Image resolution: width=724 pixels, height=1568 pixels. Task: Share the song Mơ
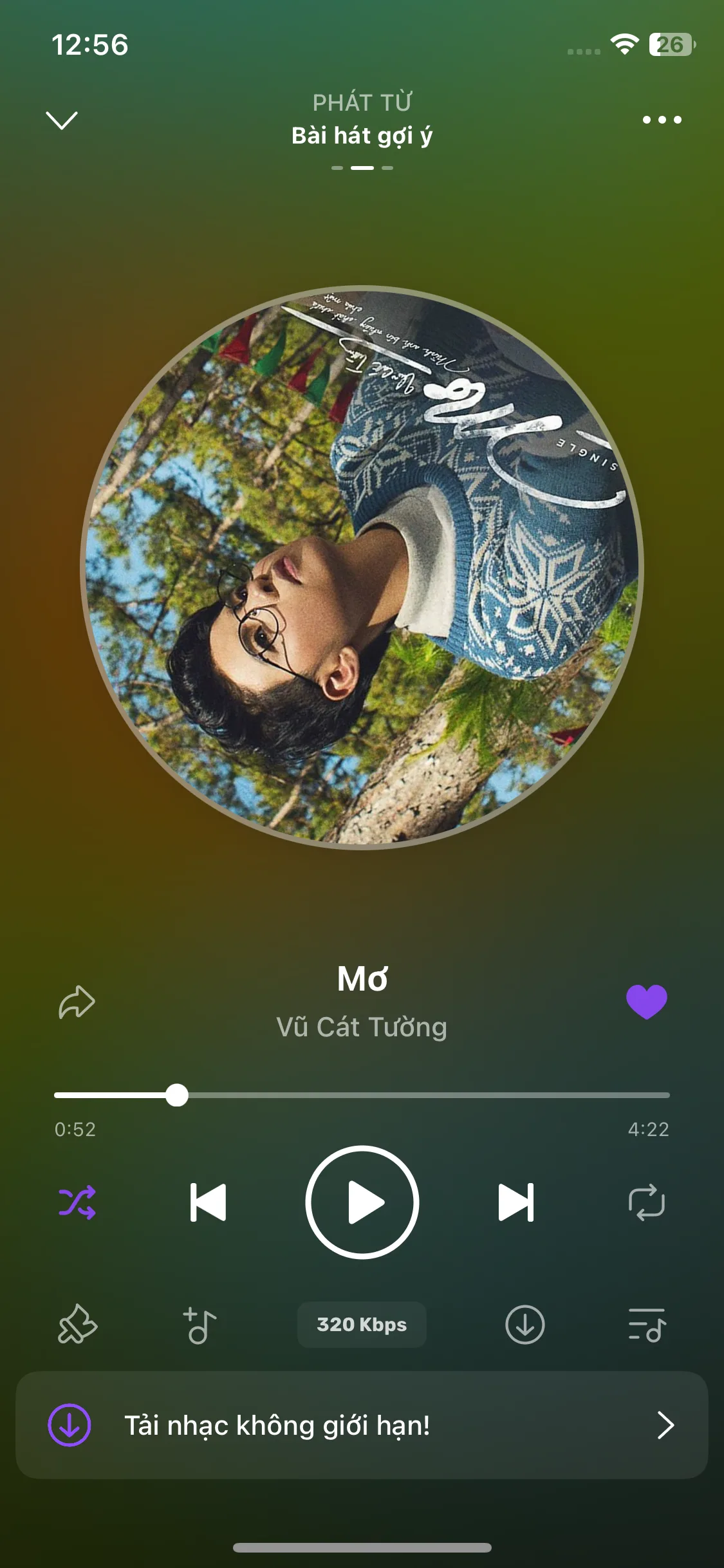pyautogui.click(x=77, y=1002)
